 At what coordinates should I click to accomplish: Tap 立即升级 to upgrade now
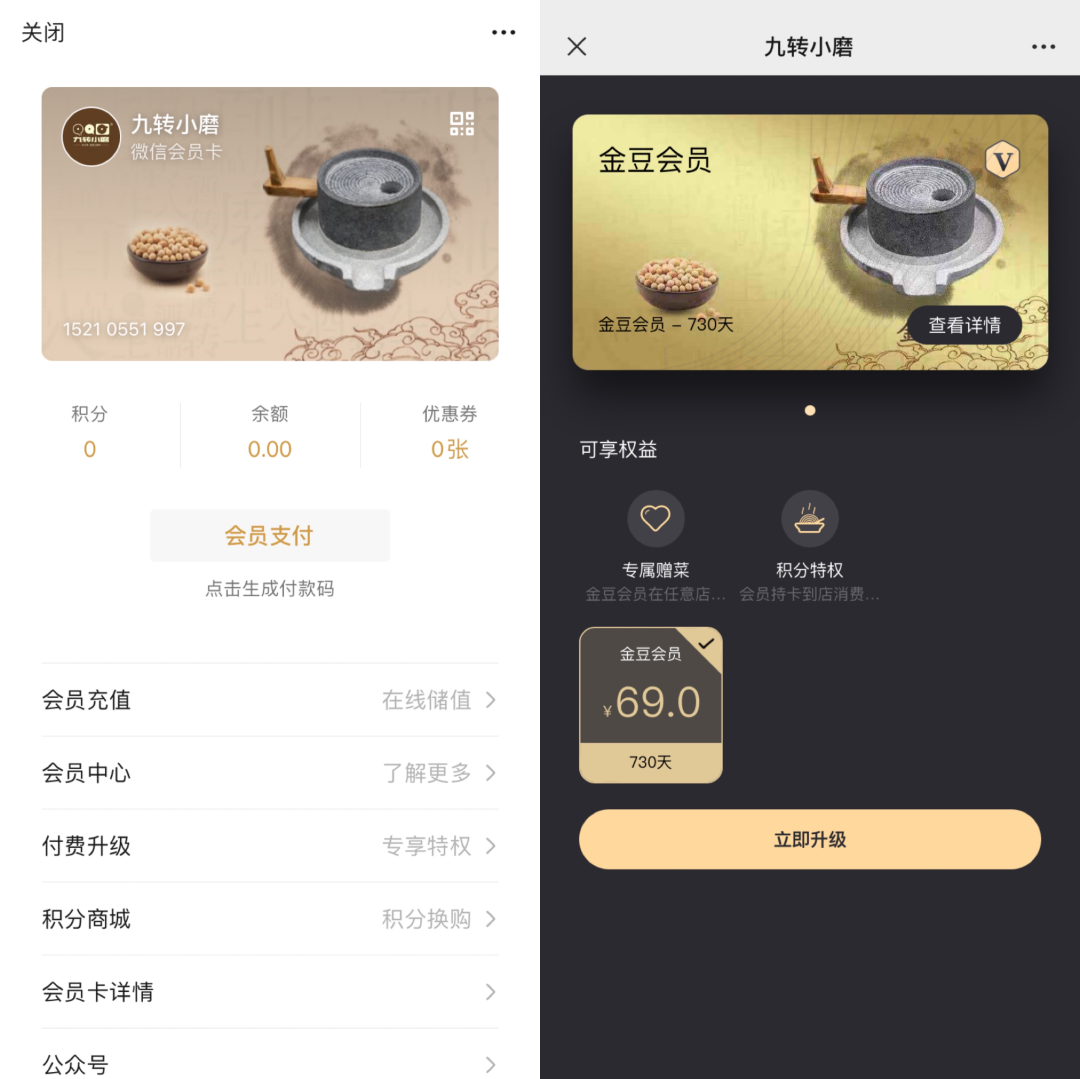click(809, 839)
